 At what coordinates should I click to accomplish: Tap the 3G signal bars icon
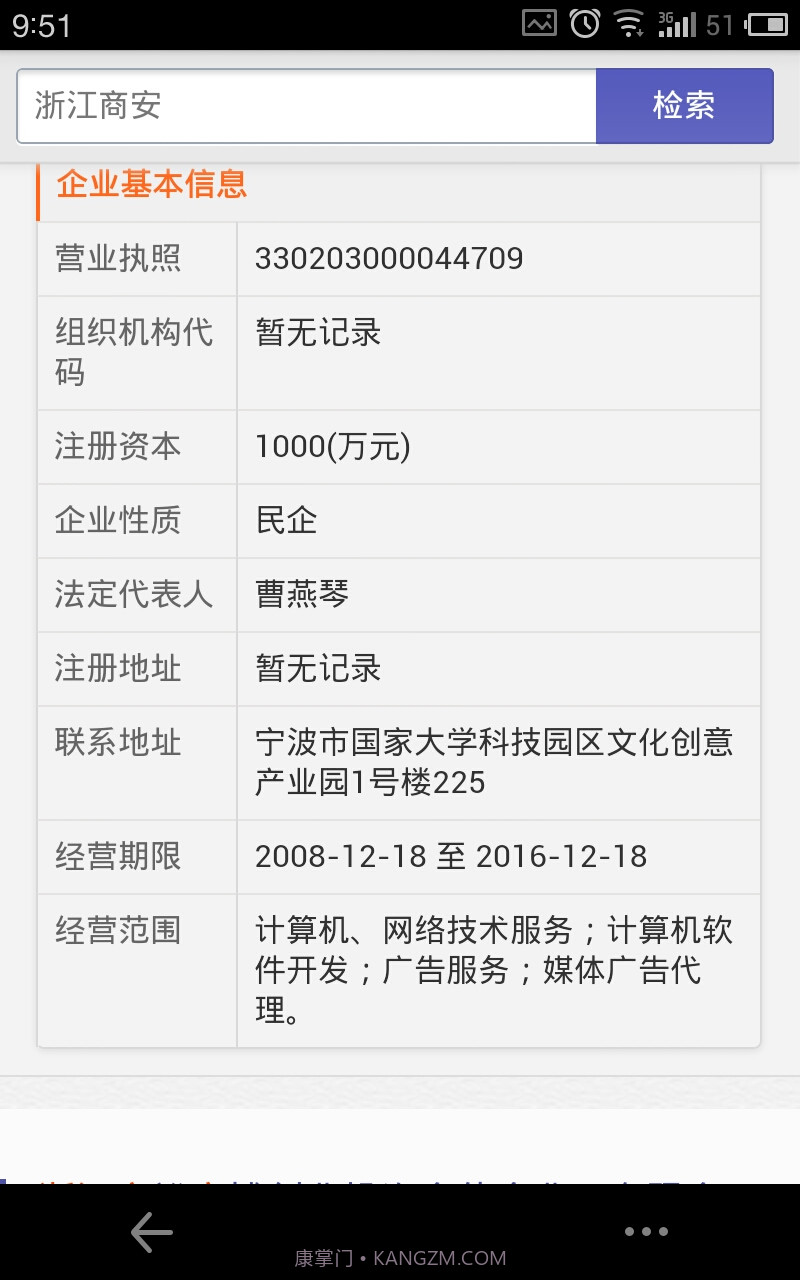tap(678, 22)
